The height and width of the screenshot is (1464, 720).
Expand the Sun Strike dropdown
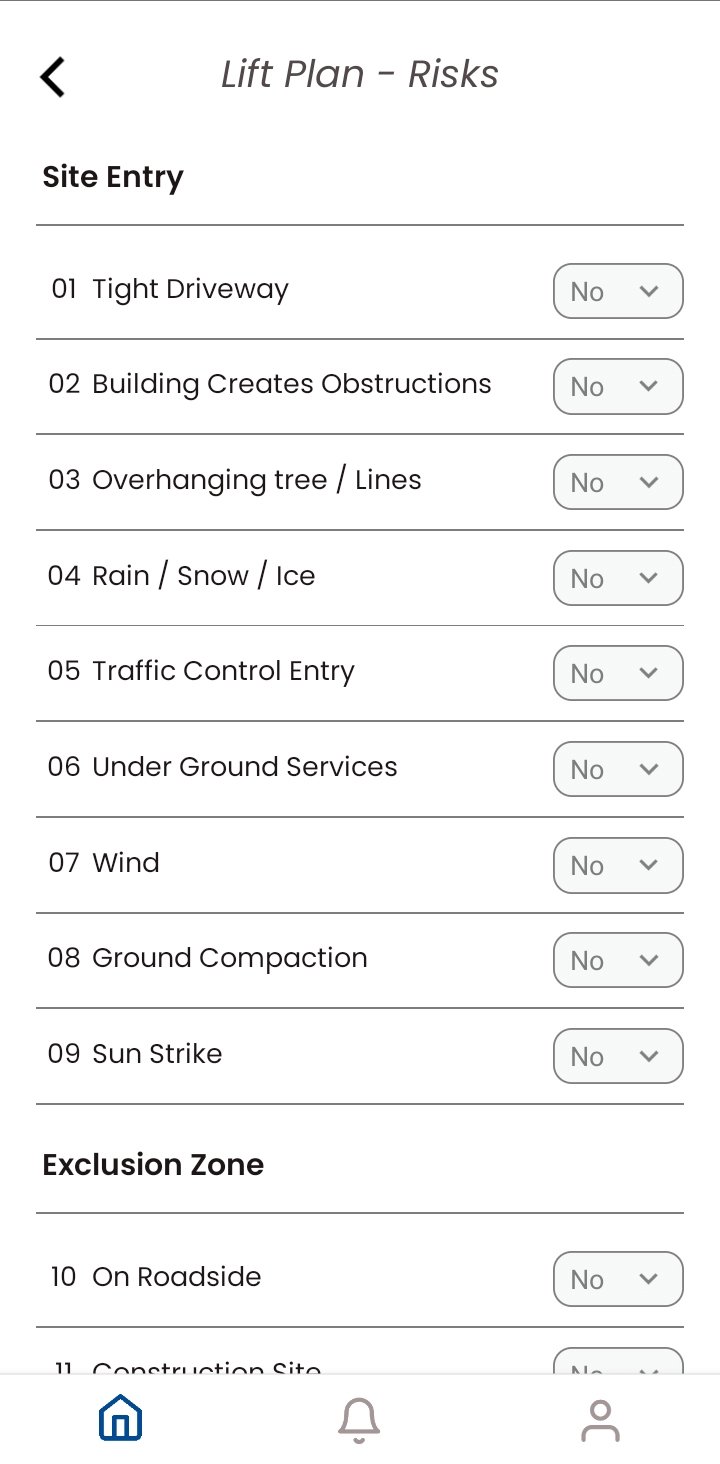[618, 1056]
